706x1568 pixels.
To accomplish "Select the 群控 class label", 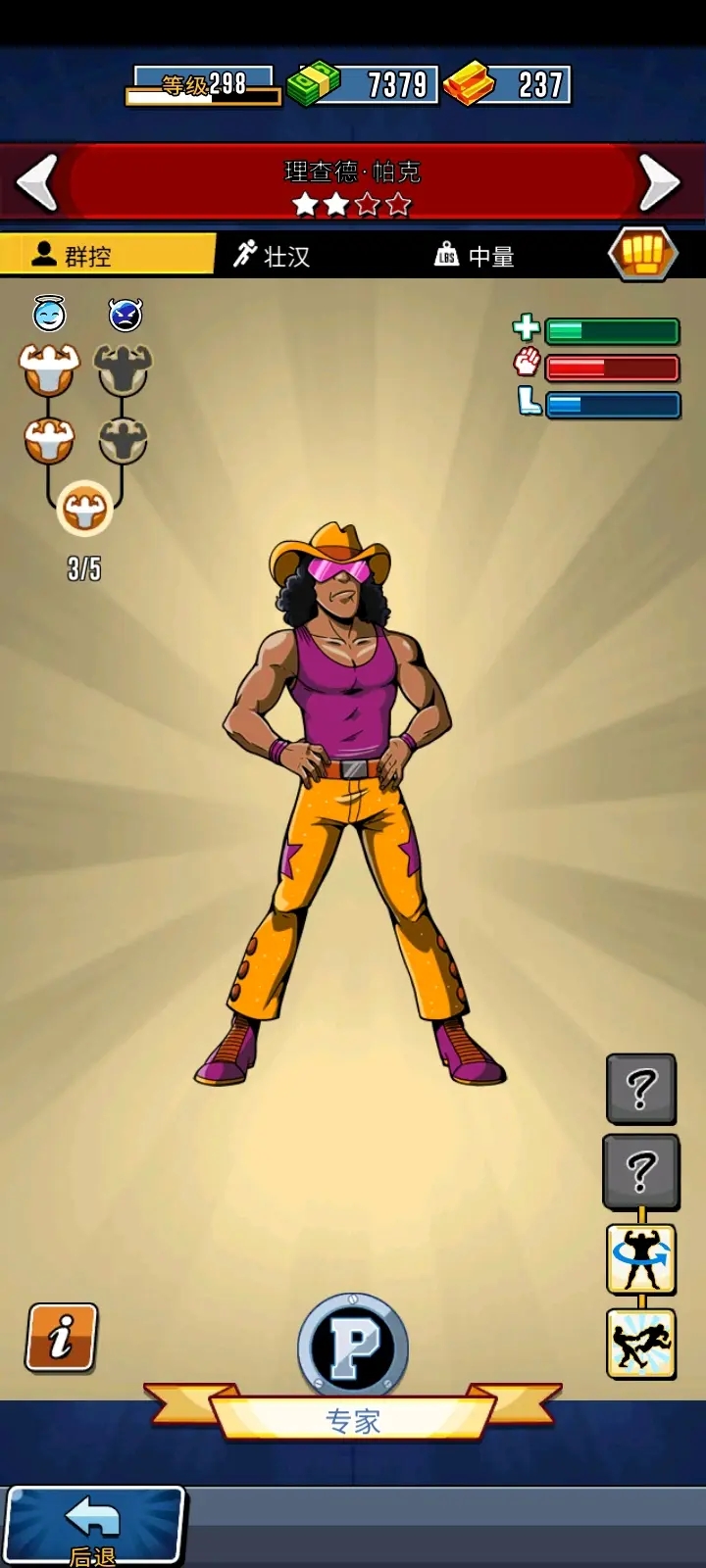I will pyautogui.click(x=106, y=255).
